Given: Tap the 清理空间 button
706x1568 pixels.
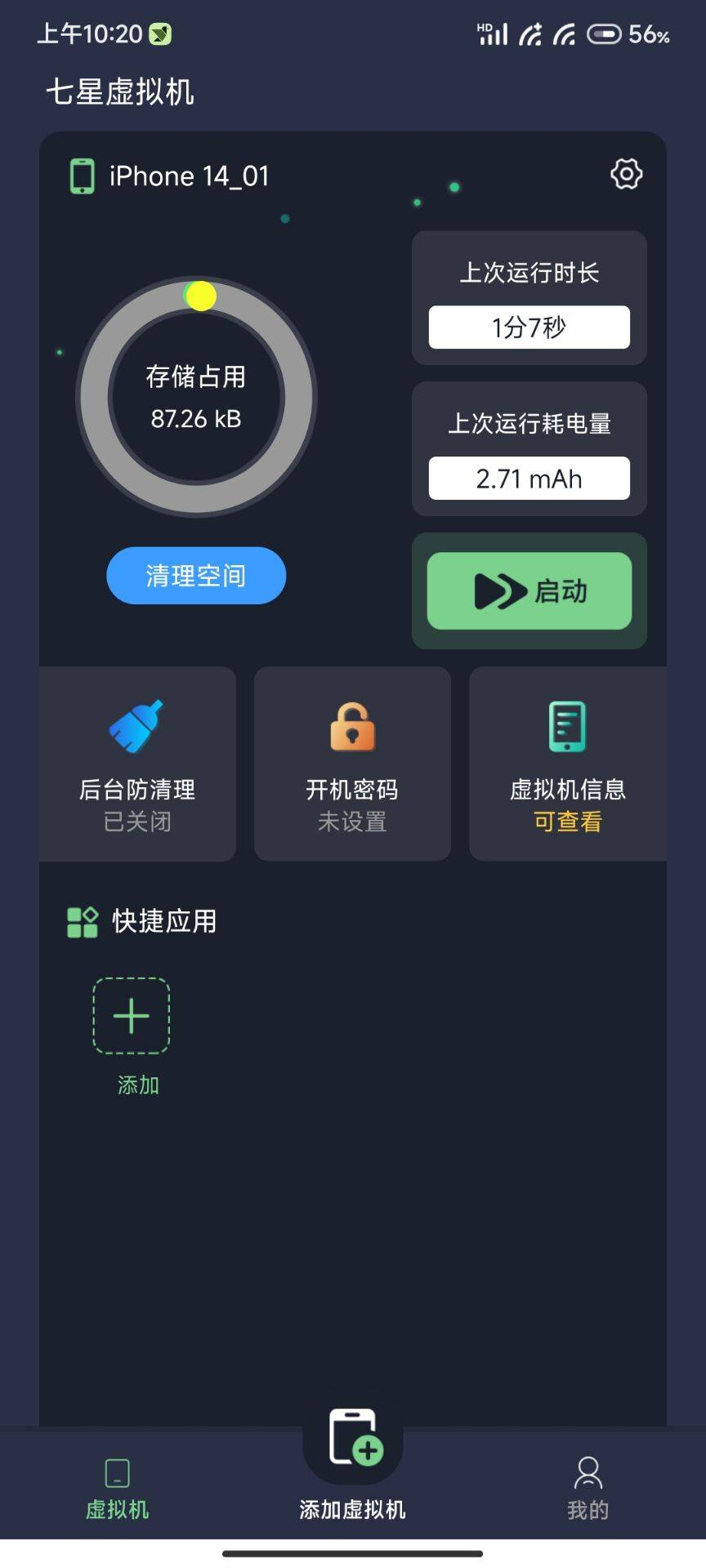Looking at the screenshot, I should 196,576.
